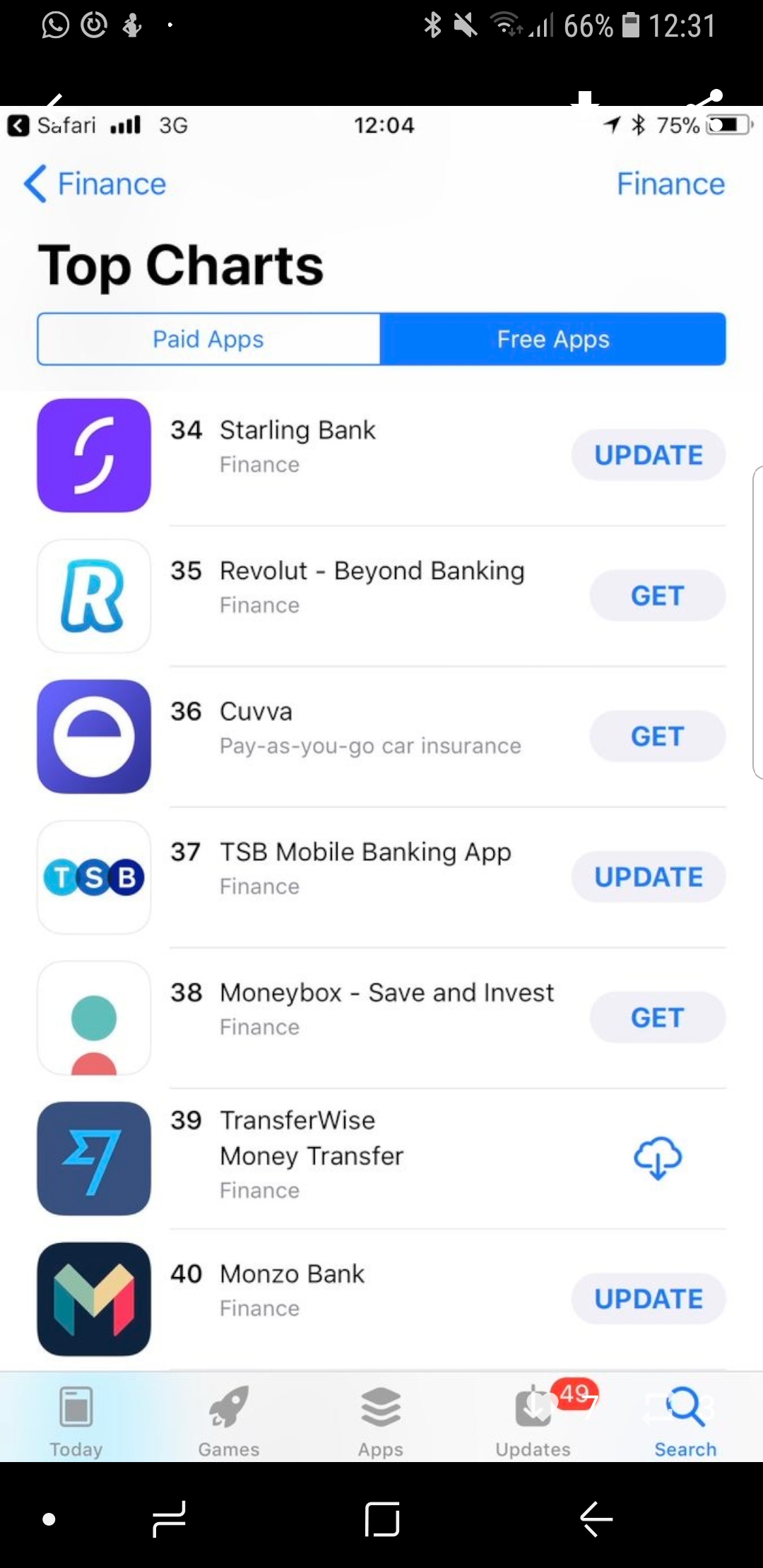Go back from the image viewer
Image resolution: width=763 pixels, height=1568 pixels.
coord(54,99)
